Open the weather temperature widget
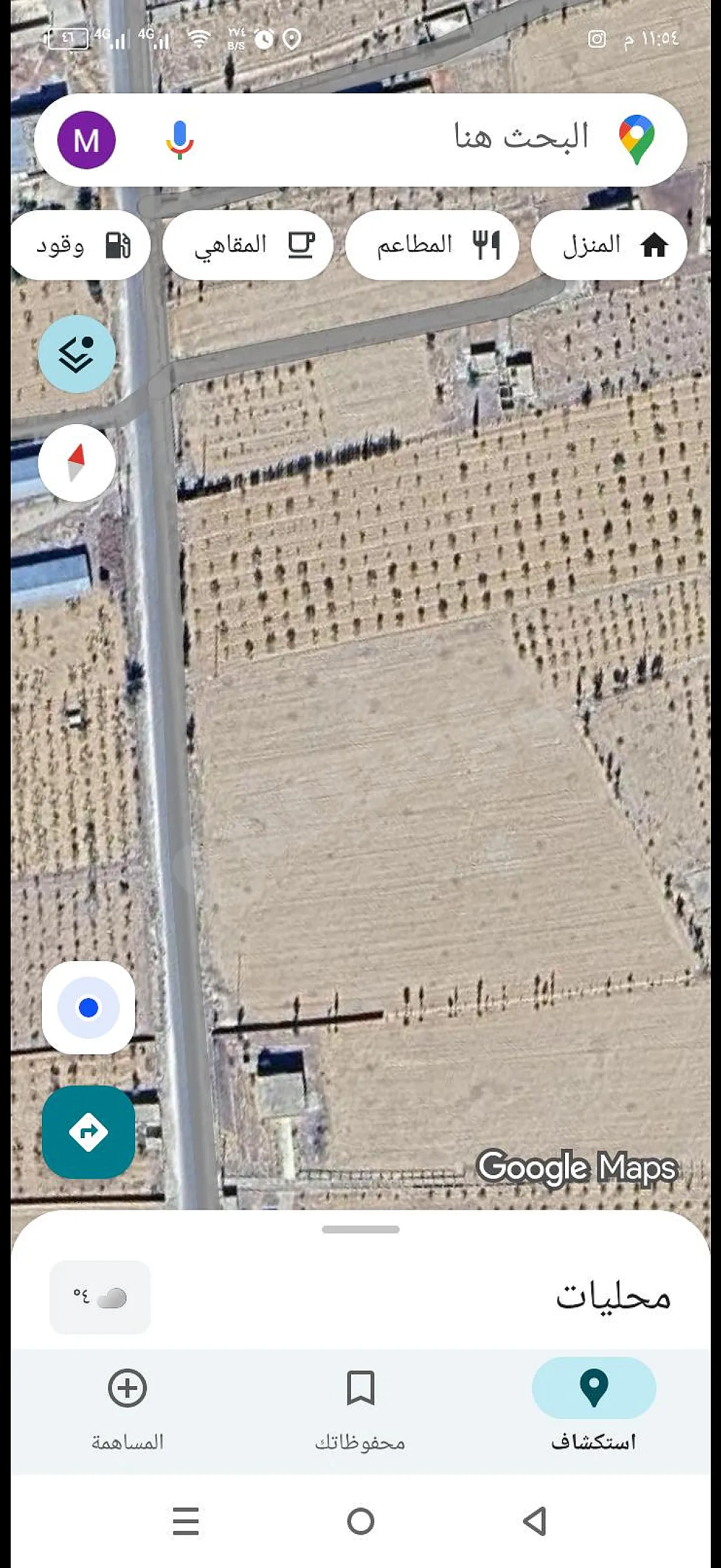Viewport: 721px width, 1568px height. tap(100, 1297)
